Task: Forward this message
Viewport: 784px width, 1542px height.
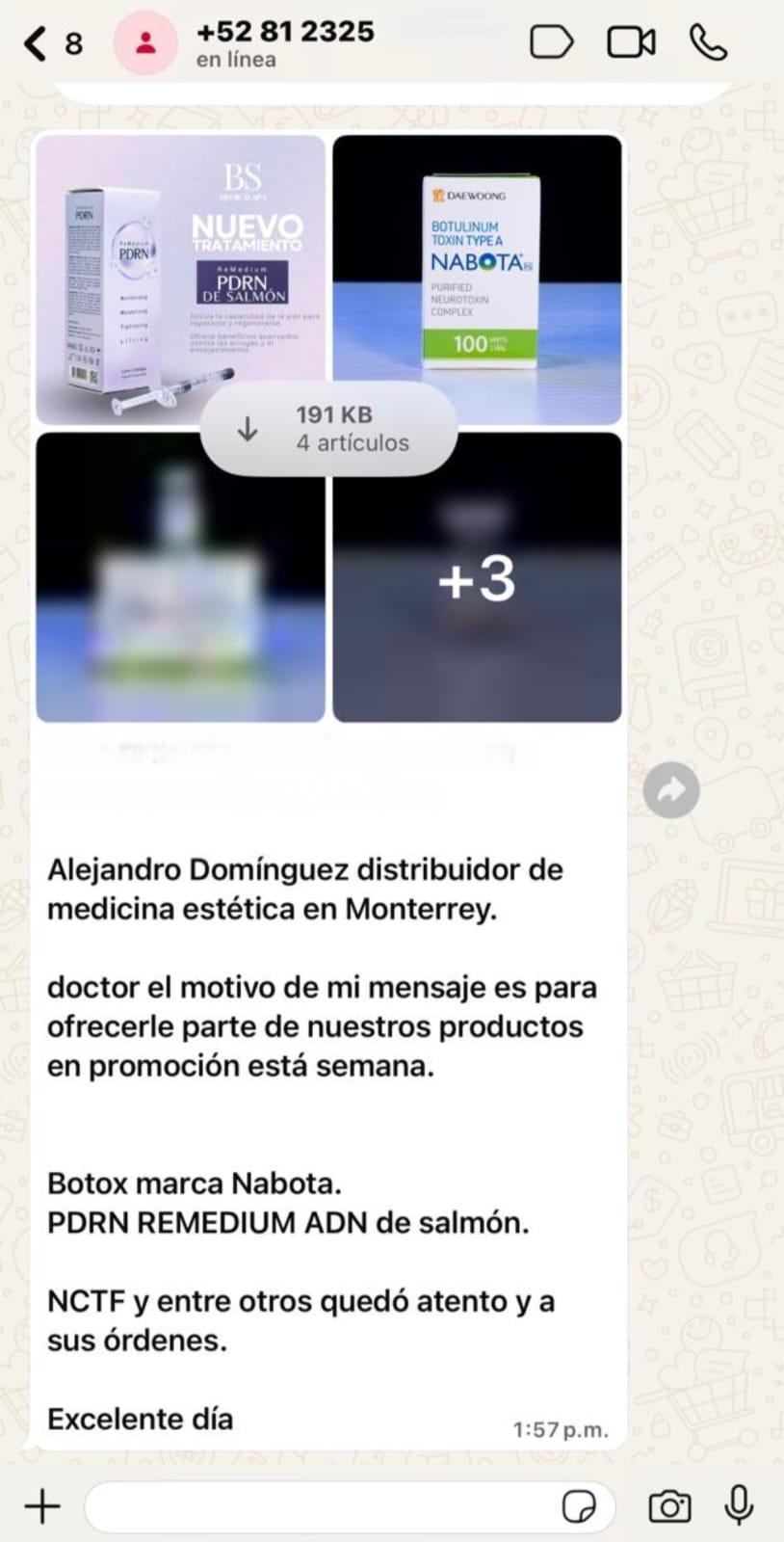Action: (x=671, y=790)
